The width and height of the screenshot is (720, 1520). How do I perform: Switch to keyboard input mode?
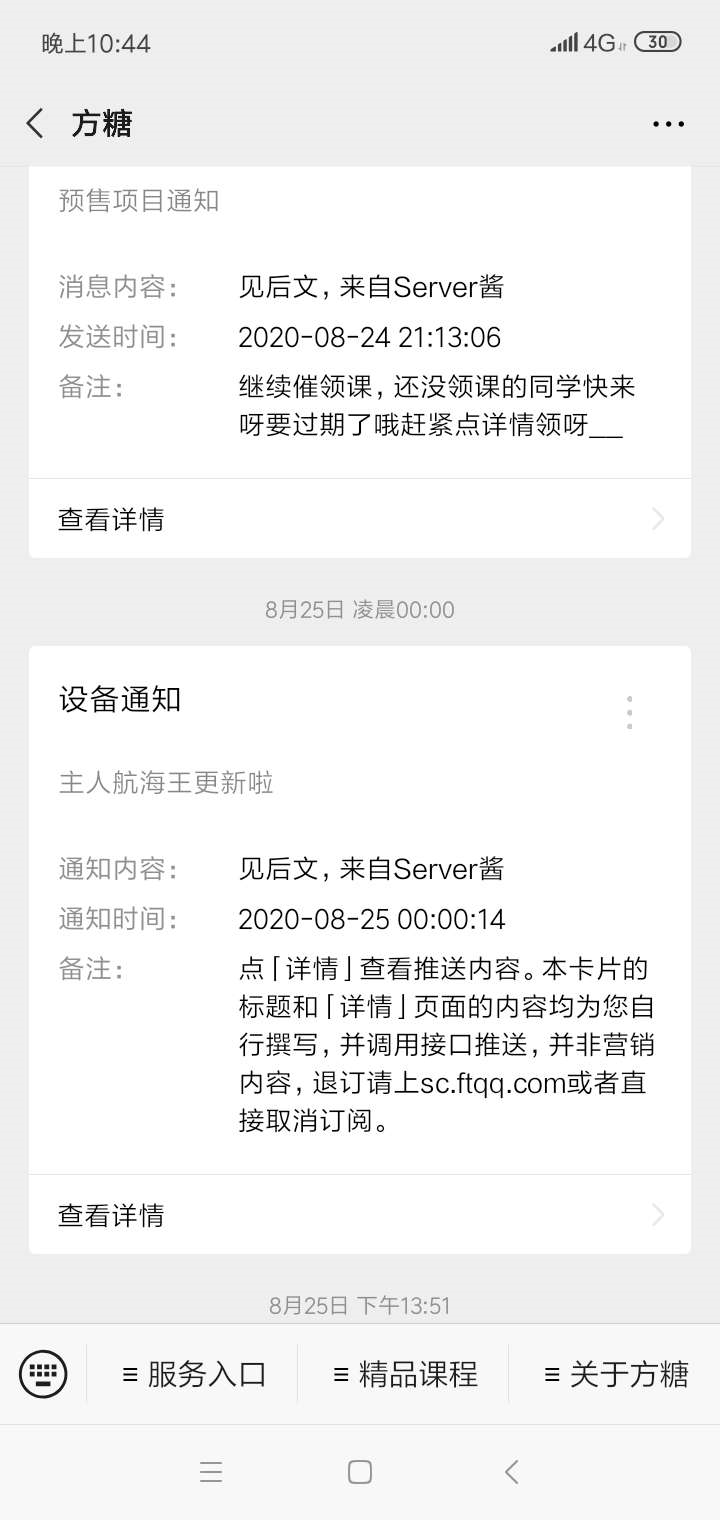coord(43,1373)
